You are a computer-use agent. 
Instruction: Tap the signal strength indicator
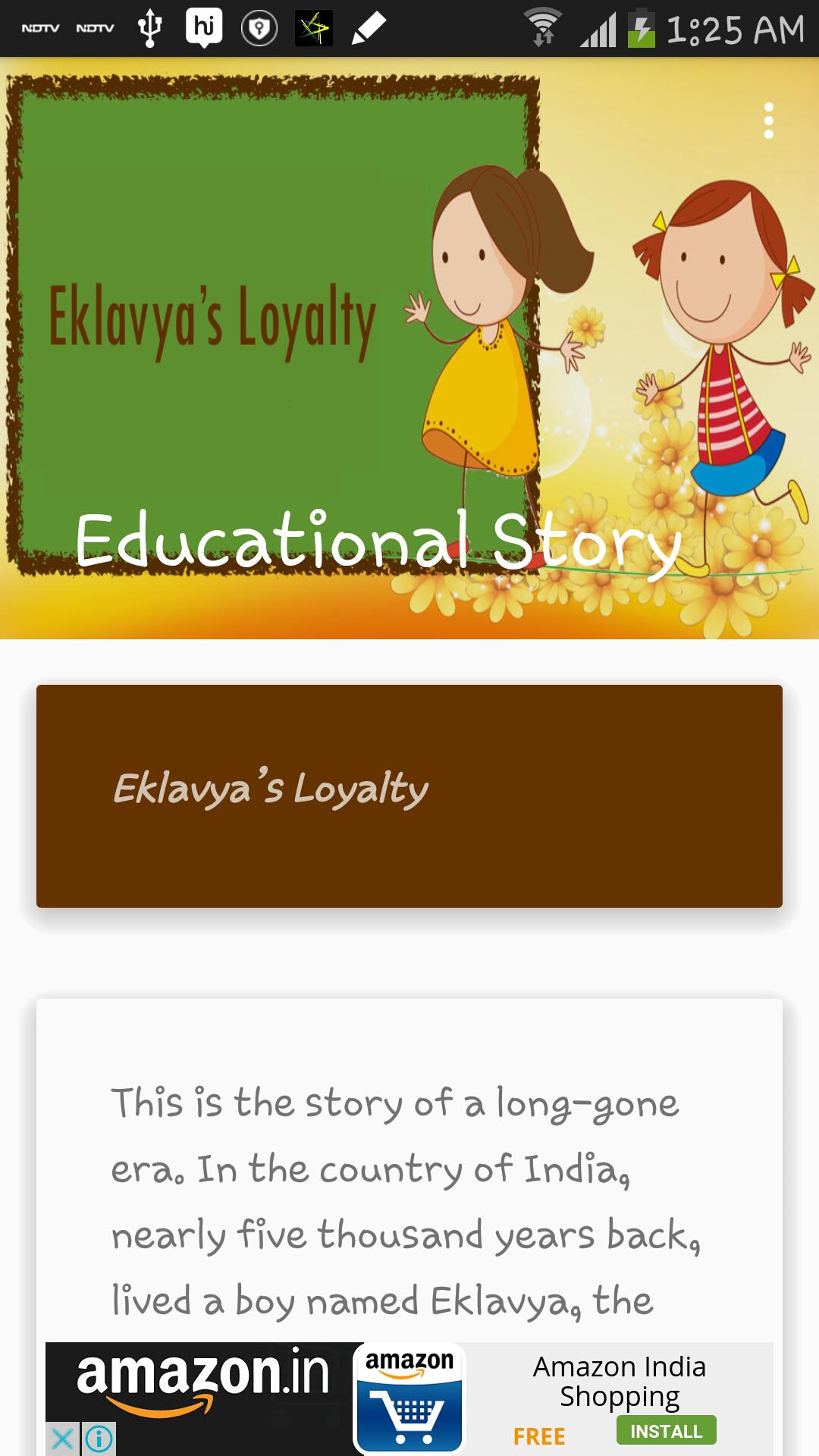pos(599,27)
